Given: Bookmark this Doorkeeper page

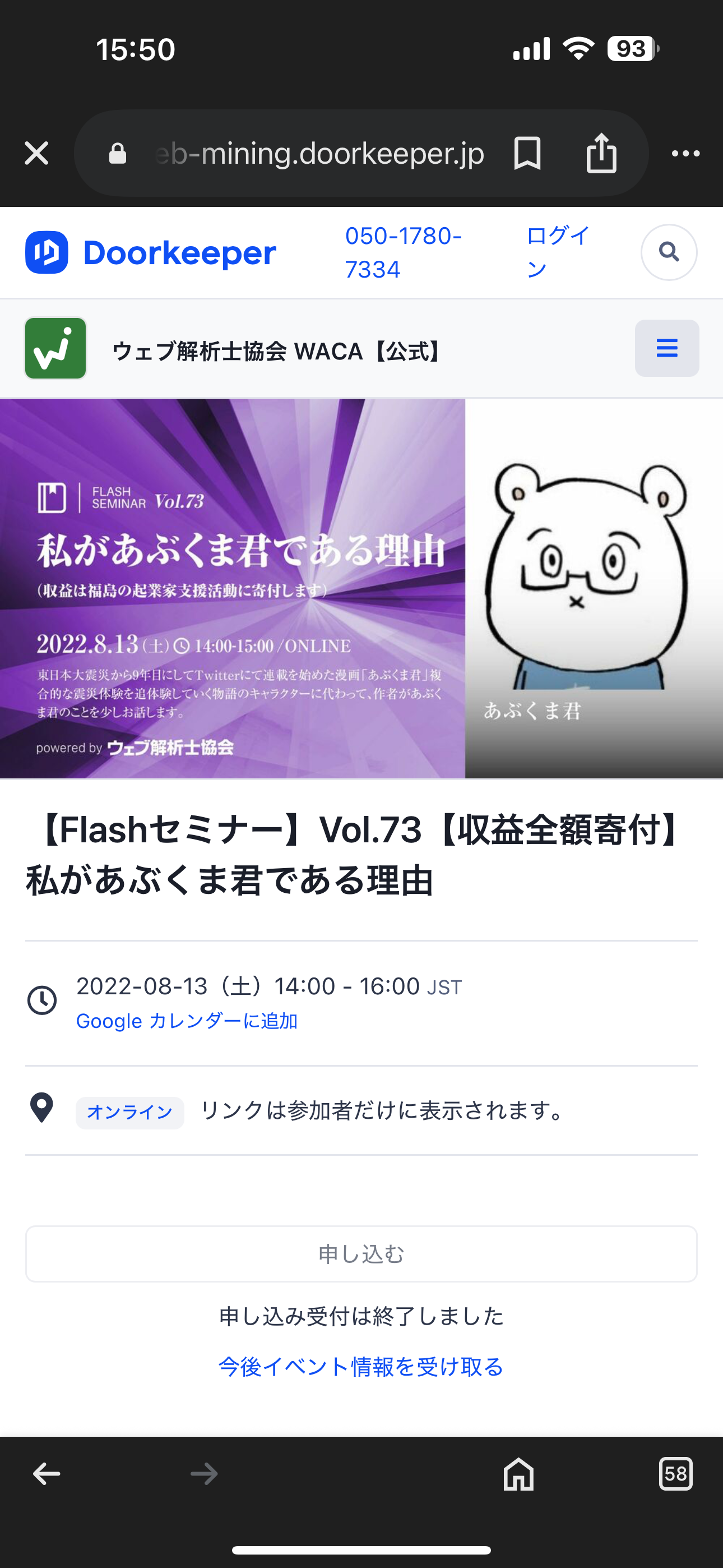Looking at the screenshot, I should pyautogui.click(x=527, y=154).
